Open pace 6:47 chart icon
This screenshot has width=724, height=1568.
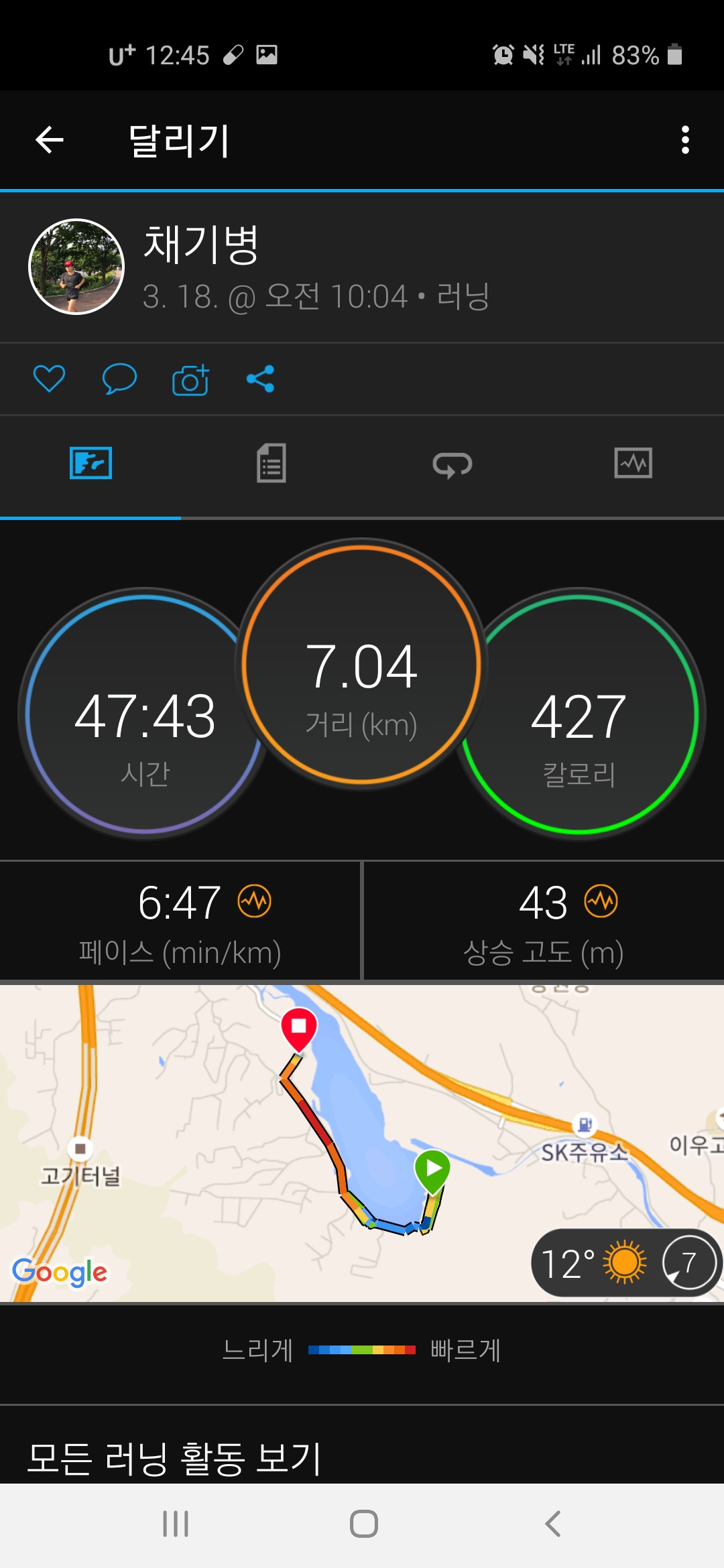pyautogui.click(x=255, y=901)
